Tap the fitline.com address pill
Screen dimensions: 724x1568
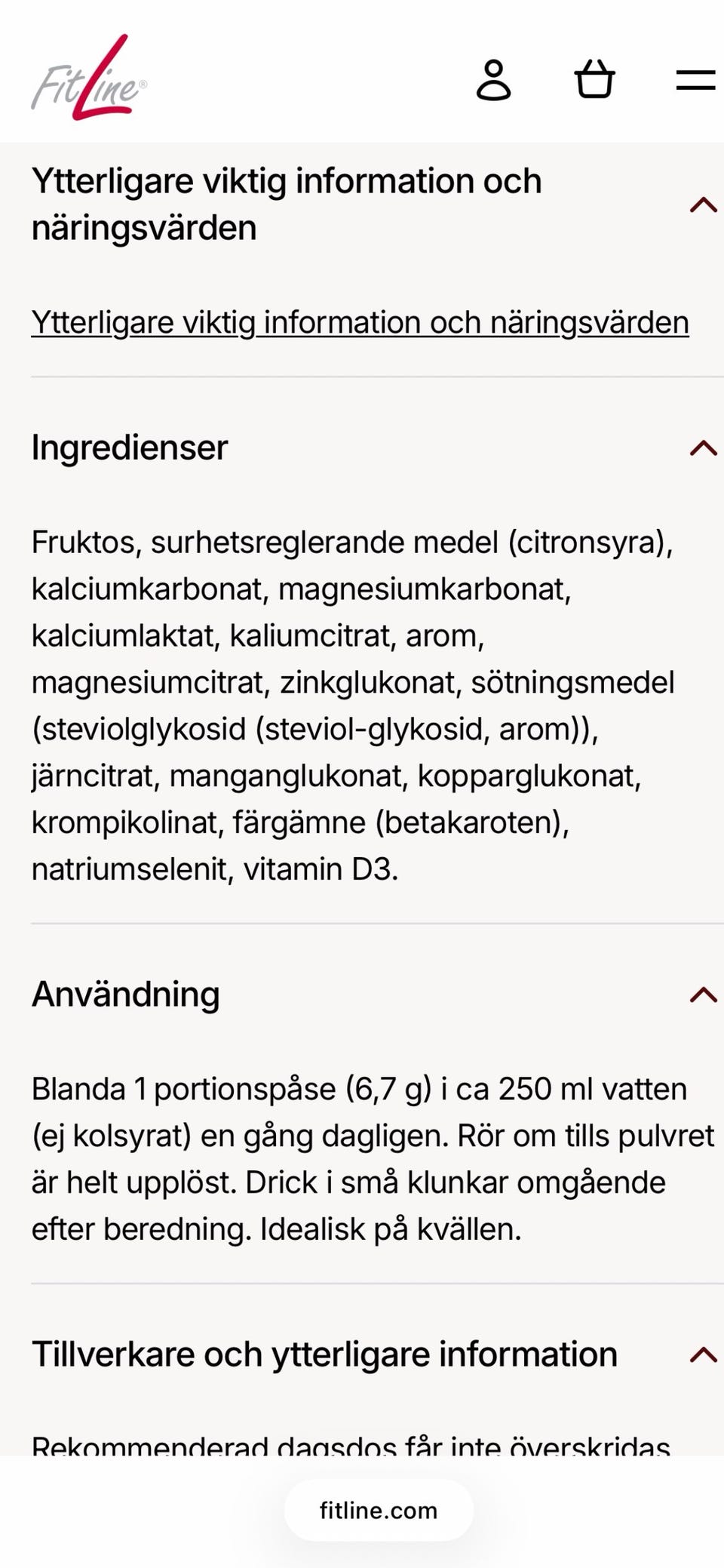pos(379,1510)
